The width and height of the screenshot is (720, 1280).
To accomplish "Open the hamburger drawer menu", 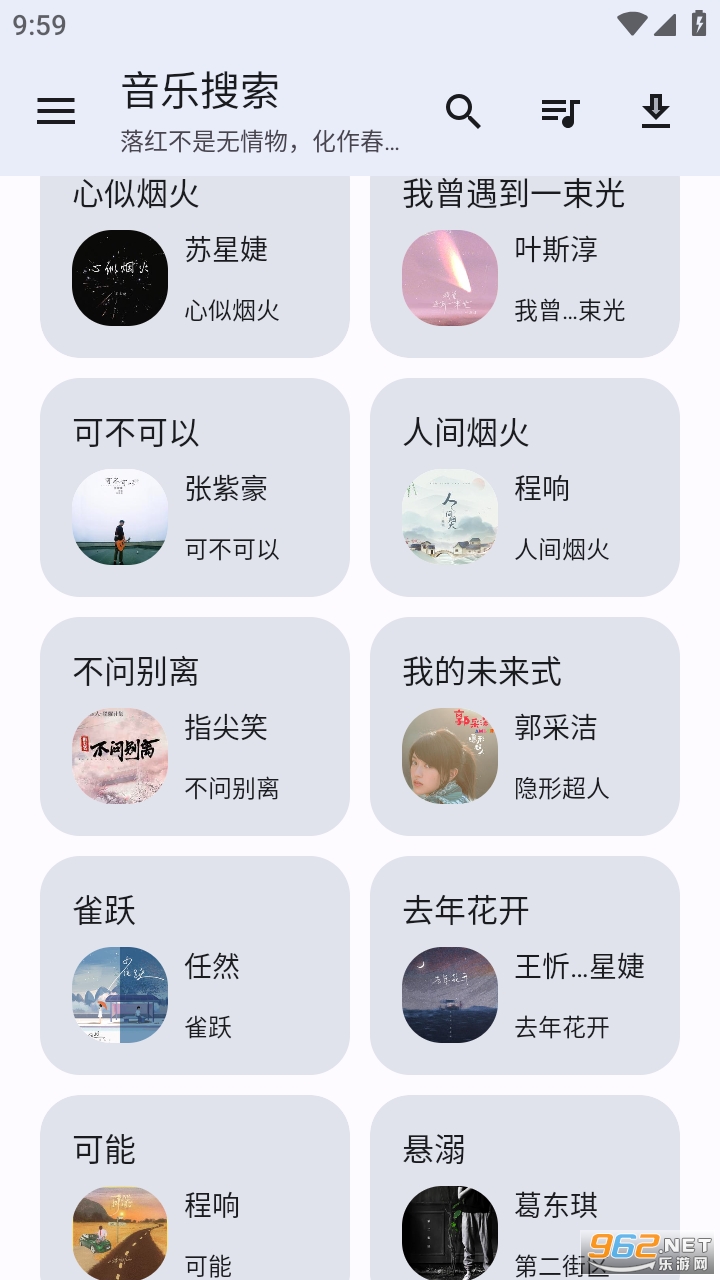I will click(56, 111).
